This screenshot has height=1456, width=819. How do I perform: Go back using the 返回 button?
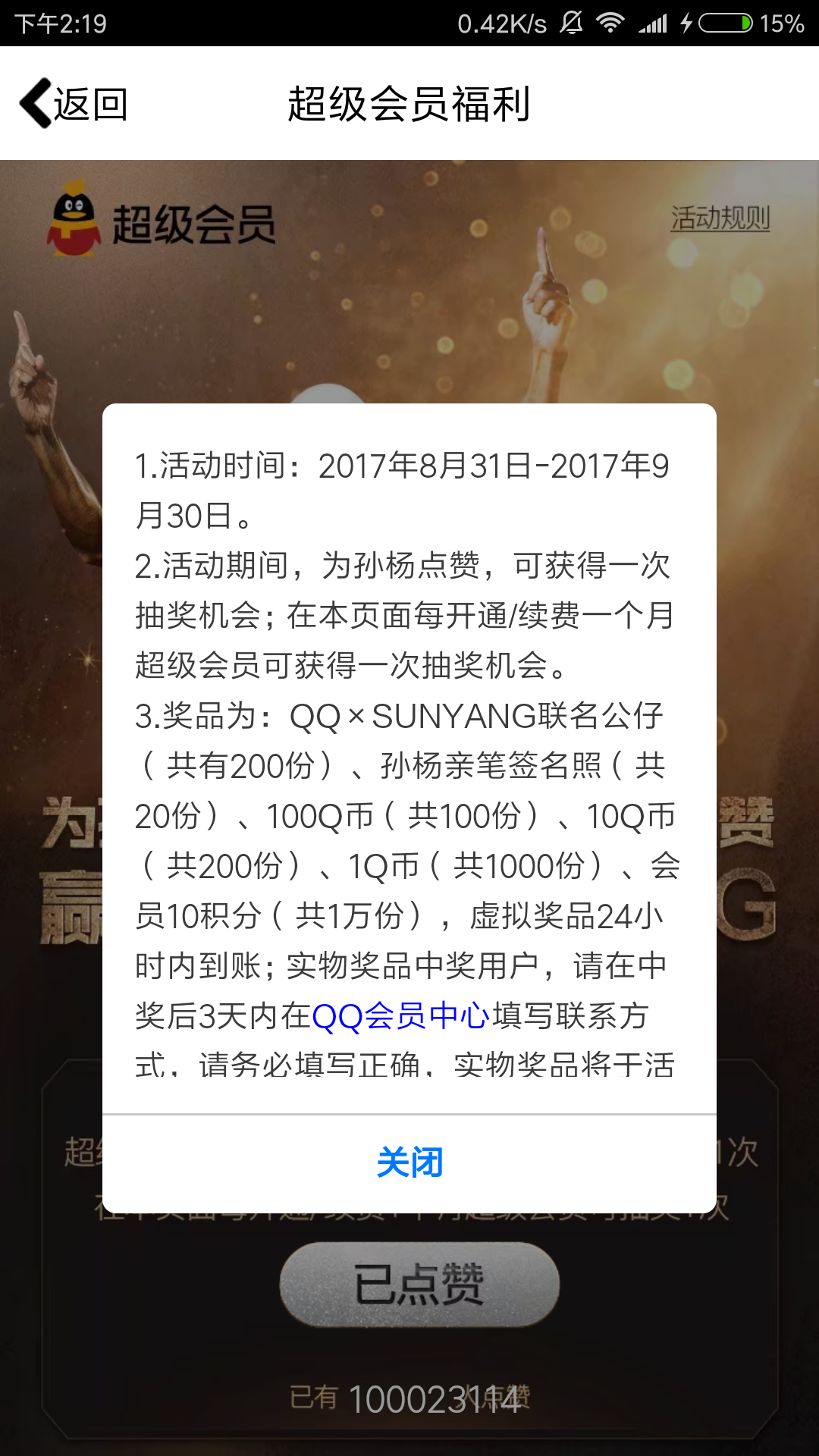pyautogui.click(x=74, y=104)
